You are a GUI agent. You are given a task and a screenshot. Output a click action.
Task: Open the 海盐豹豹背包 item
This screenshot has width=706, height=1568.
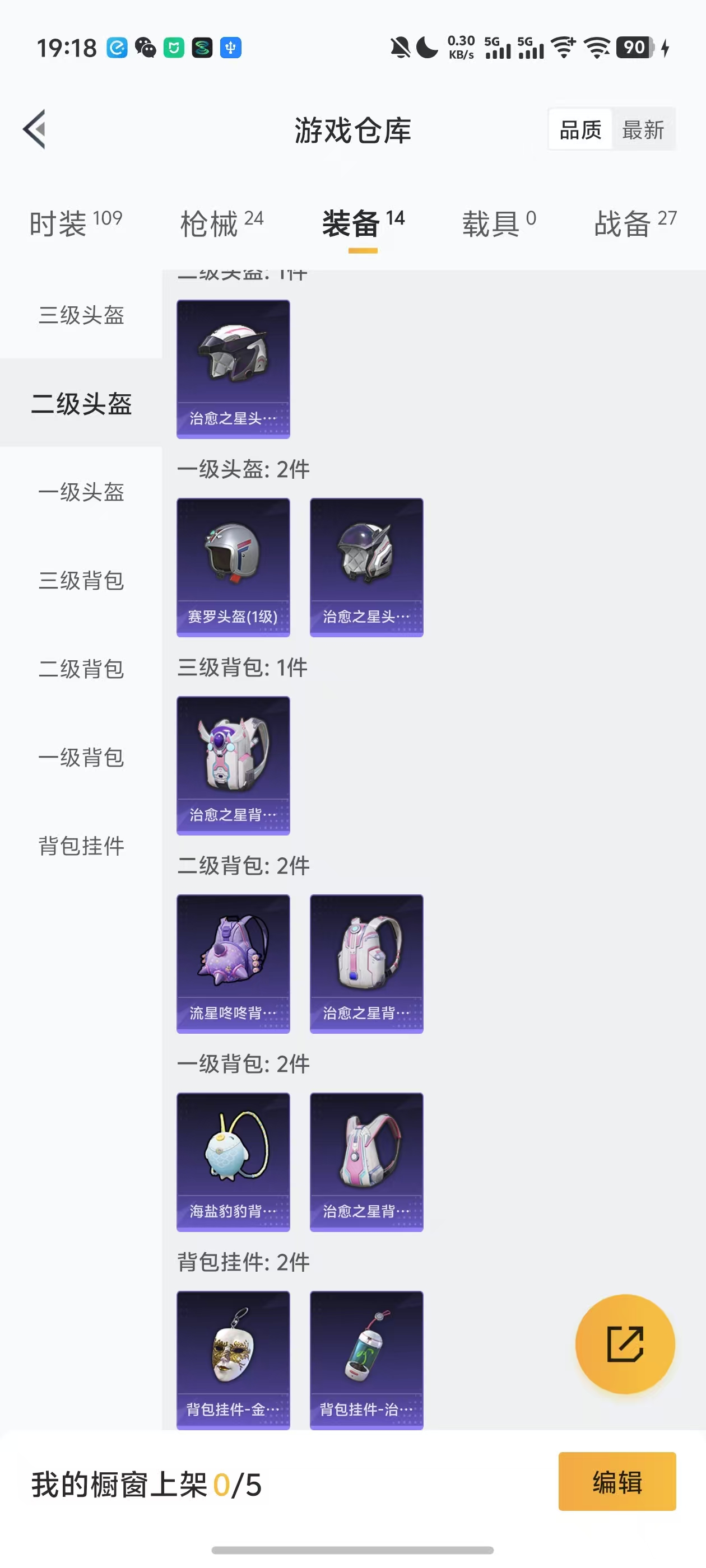233,1161
